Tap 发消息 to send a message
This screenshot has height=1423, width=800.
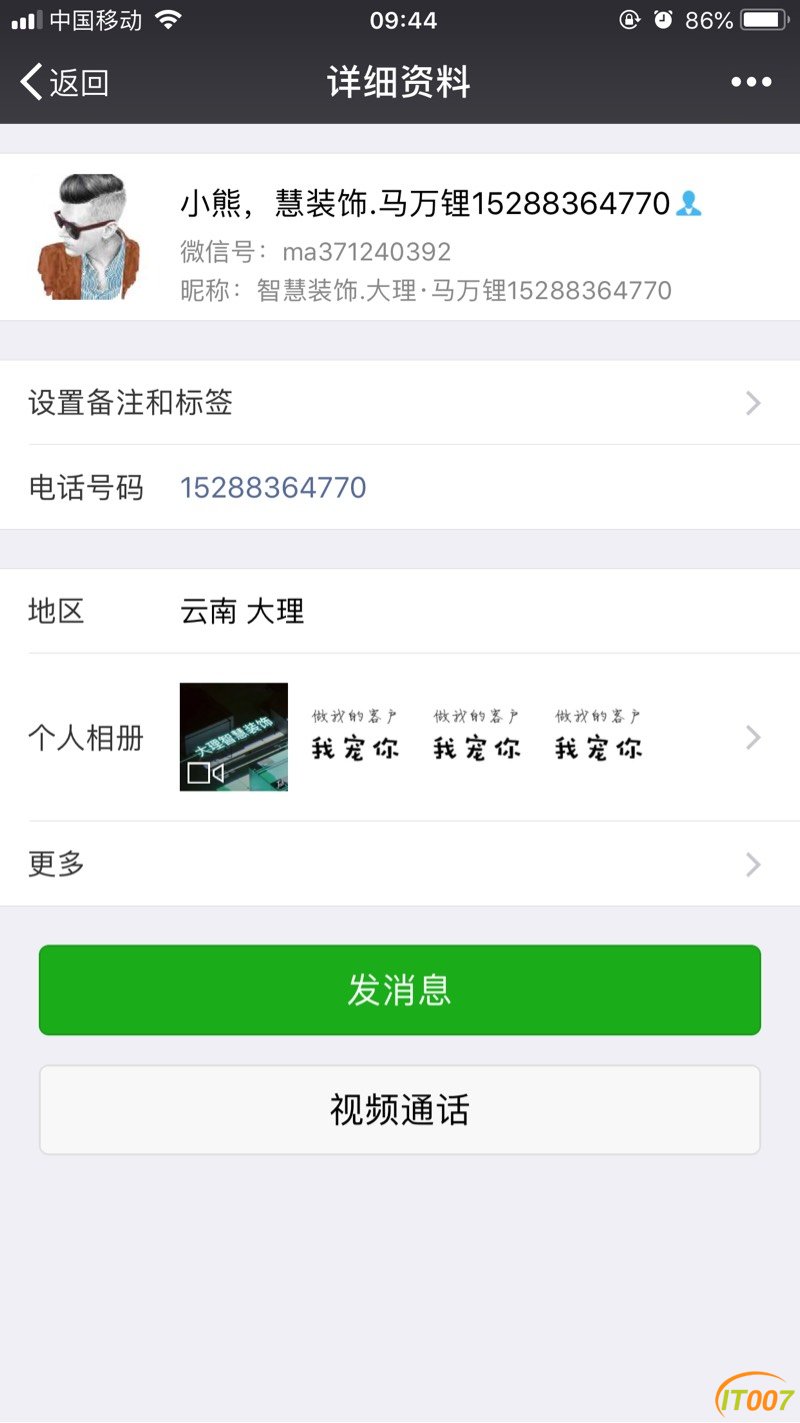click(400, 990)
